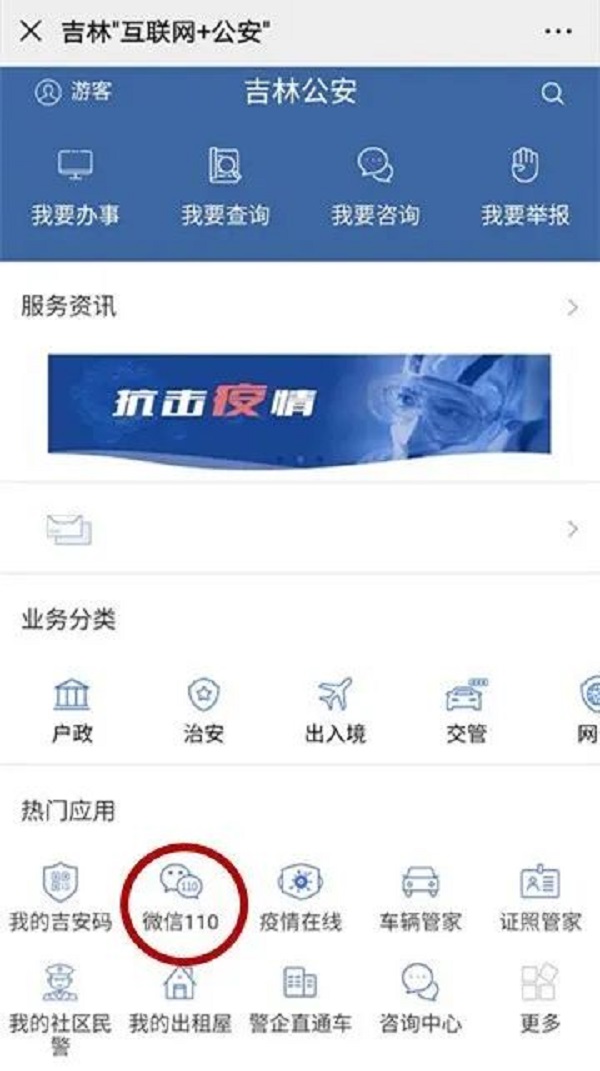Show 更多 applications

(540, 998)
